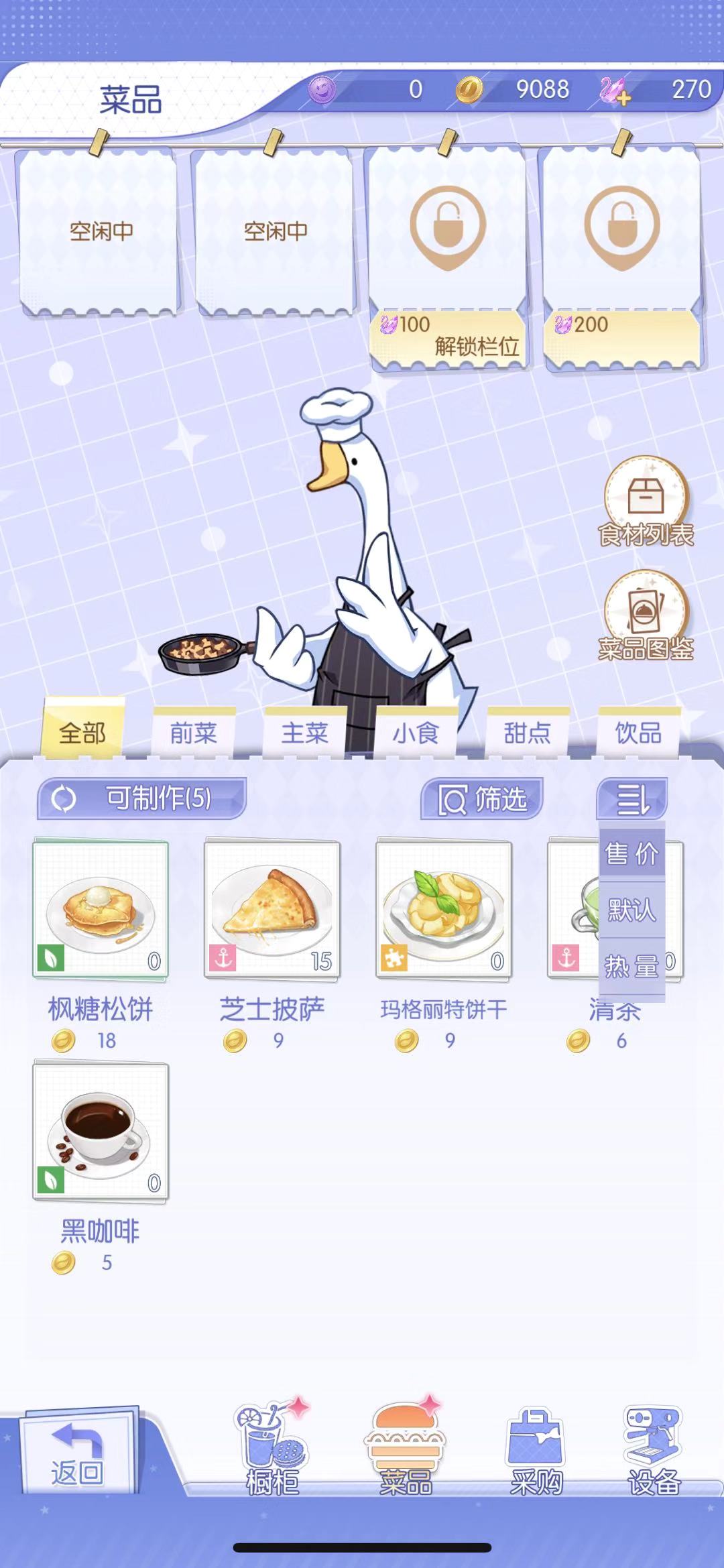Screen dimensions: 724x1568
Task: Unlock the slot costing 100 gems
Action: point(447,337)
